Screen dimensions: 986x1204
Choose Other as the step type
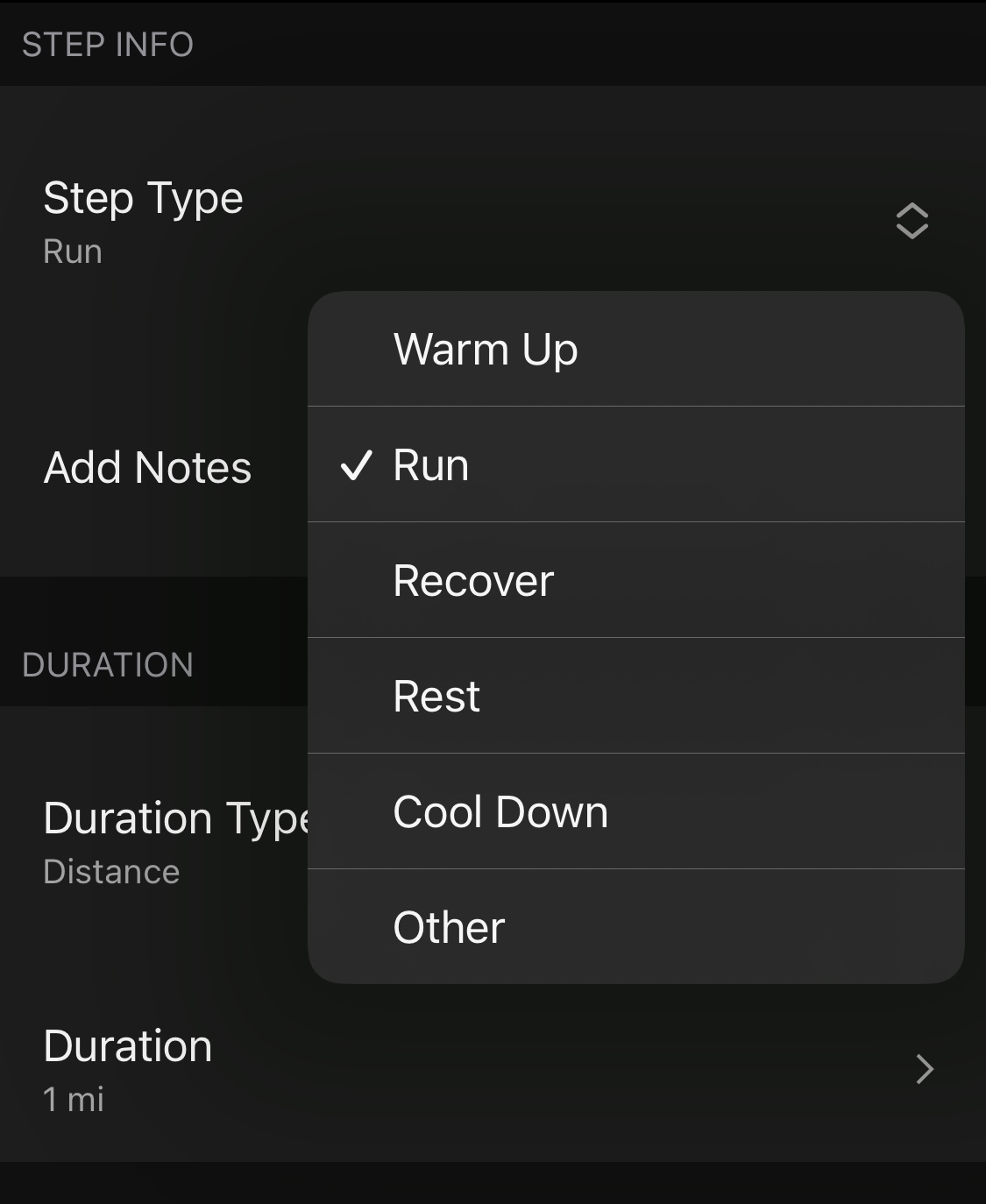coord(635,927)
